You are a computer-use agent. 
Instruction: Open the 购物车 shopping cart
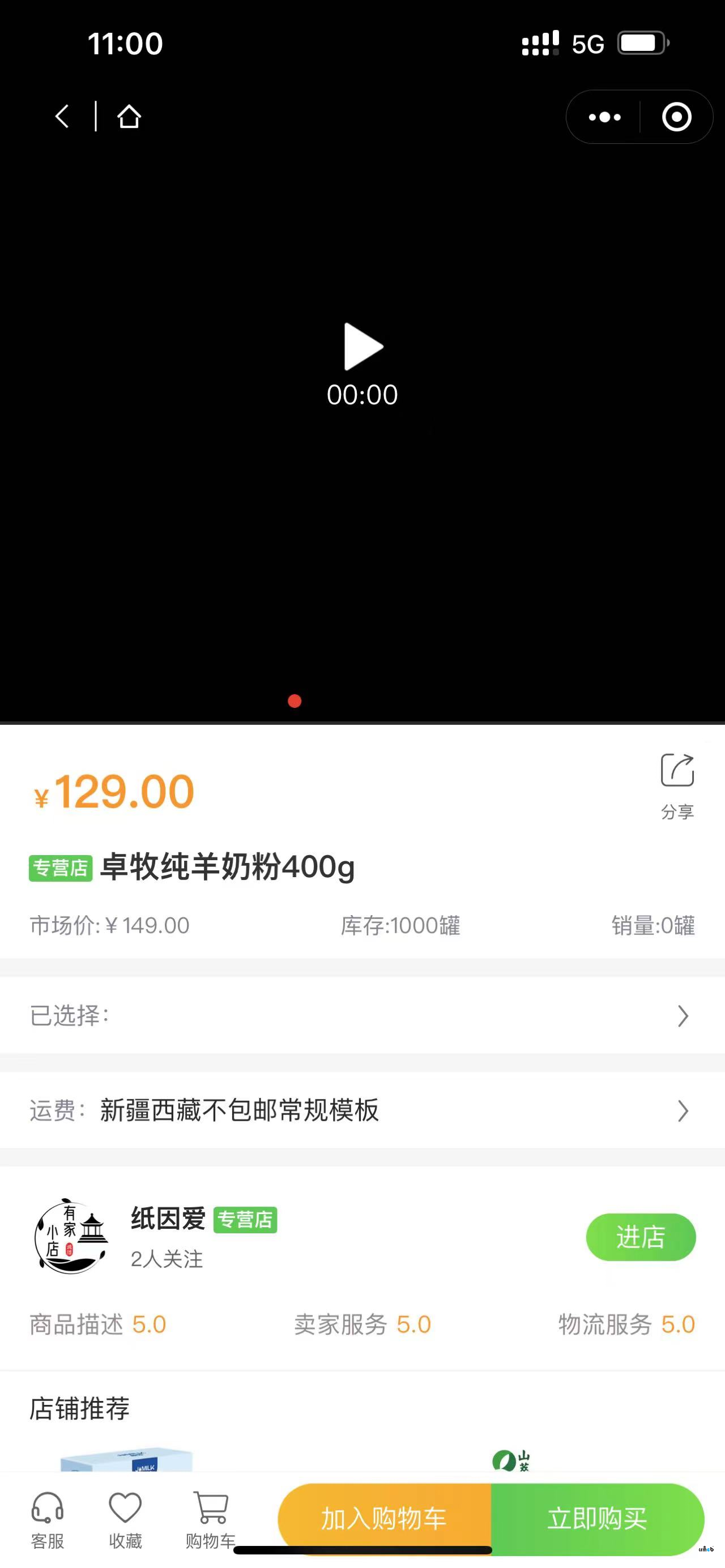coord(211,1519)
